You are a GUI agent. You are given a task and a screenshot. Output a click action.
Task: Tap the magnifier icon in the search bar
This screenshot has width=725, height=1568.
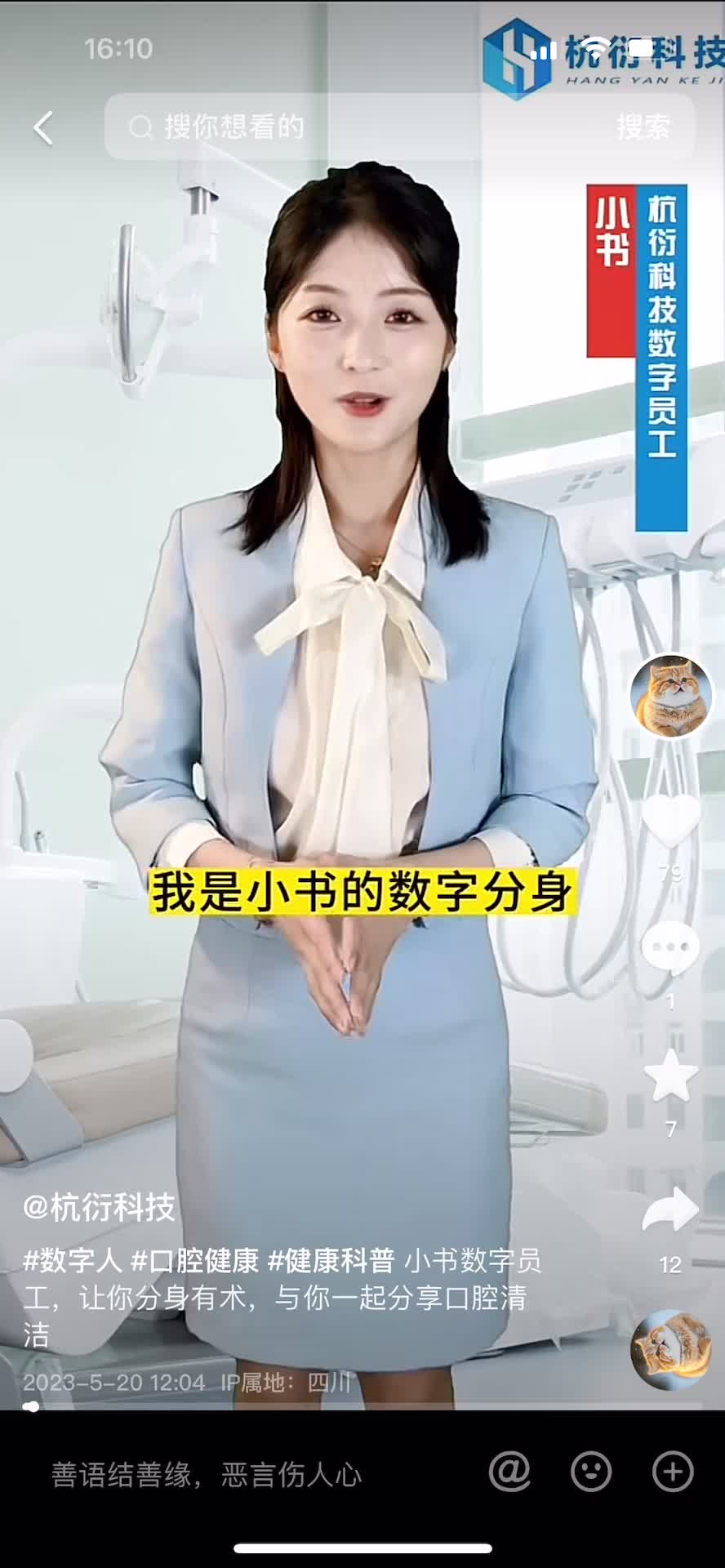[x=143, y=127]
